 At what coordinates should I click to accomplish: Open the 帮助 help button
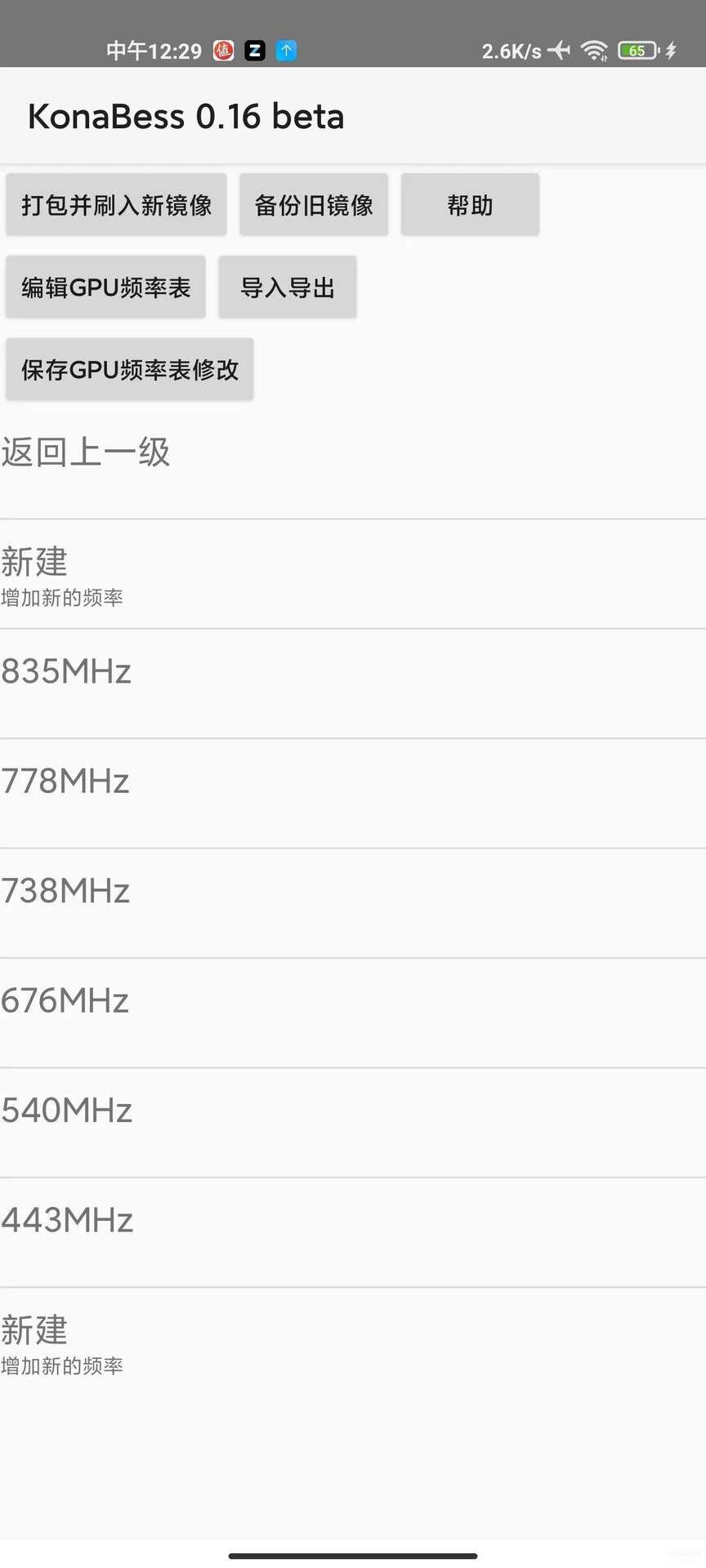tap(470, 205)
